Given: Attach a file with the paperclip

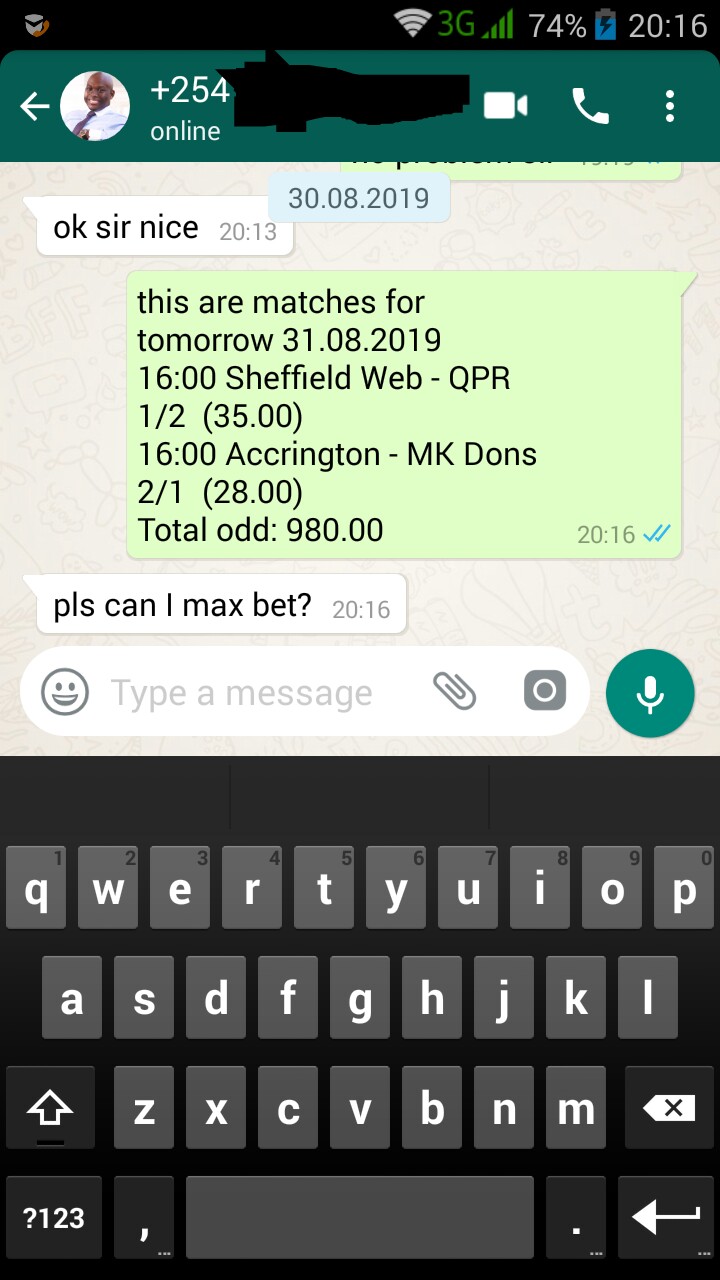Looking at the screenshot, I should [x=455, y=691].
